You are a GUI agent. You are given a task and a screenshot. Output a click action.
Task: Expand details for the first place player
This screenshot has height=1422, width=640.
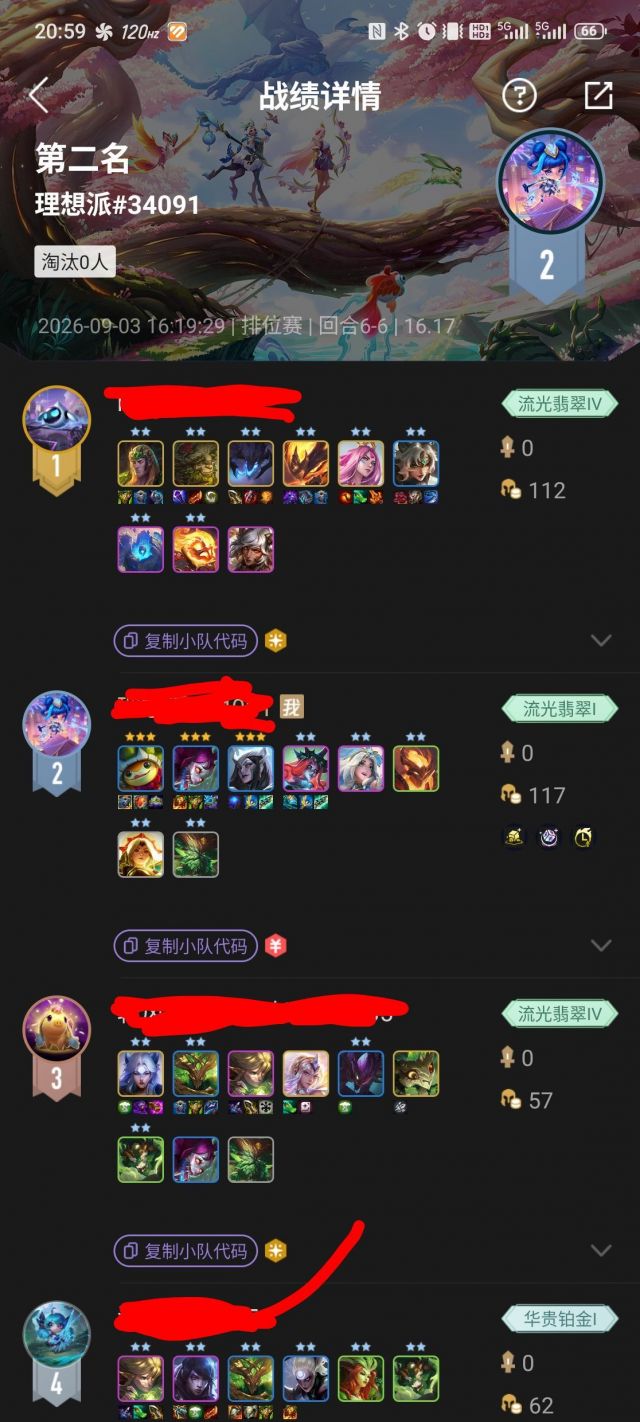601,640
